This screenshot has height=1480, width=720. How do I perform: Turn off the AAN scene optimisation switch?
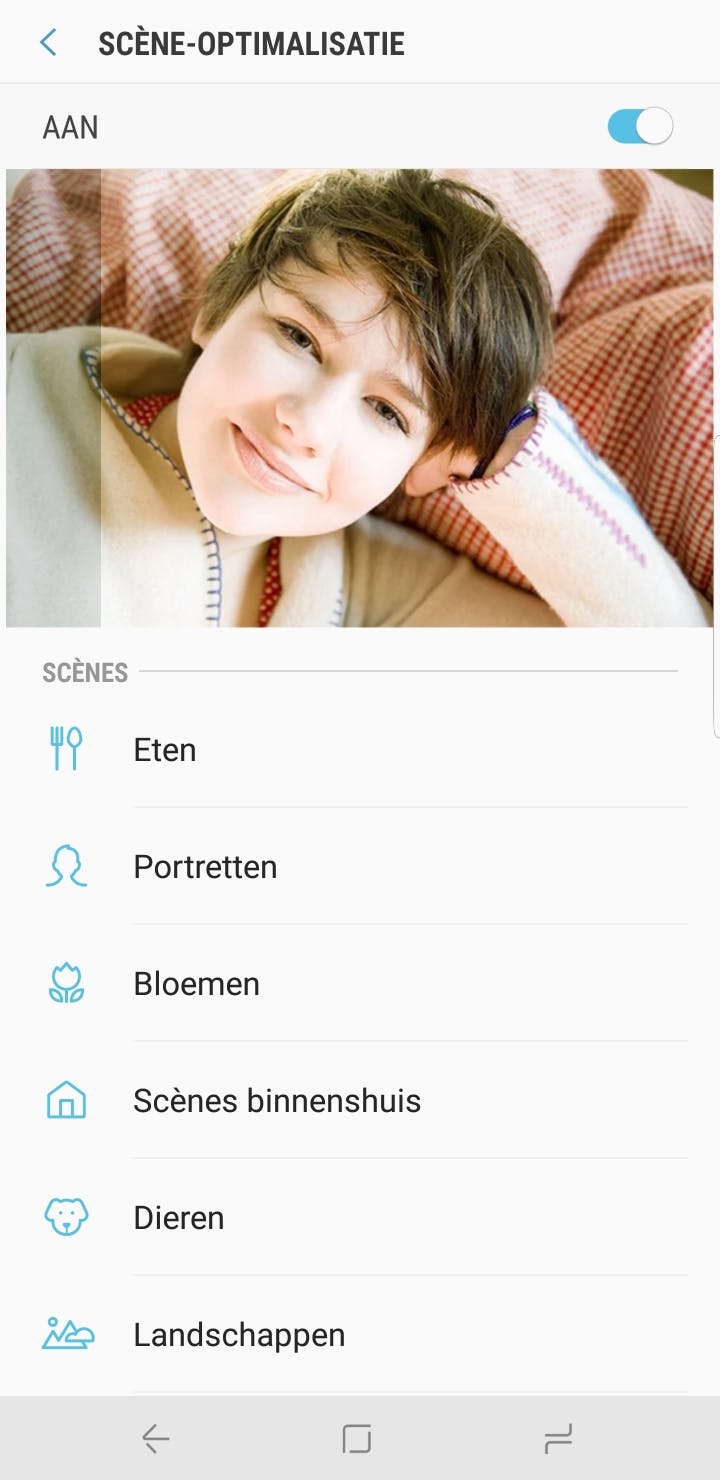(x=640, y=127)
